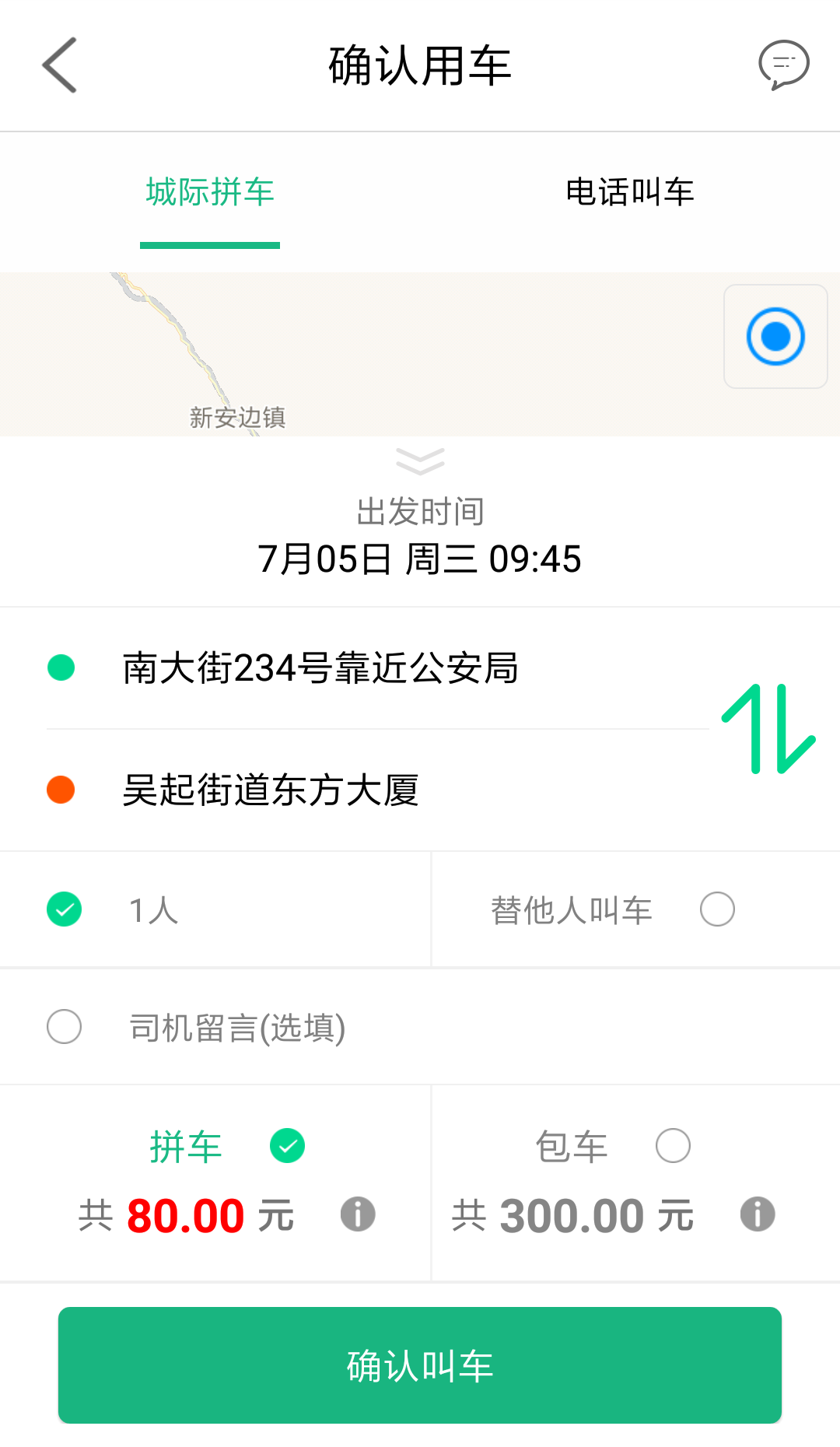
Task: Open departure time picker showing 7月05日
Action: coord(420,558)
